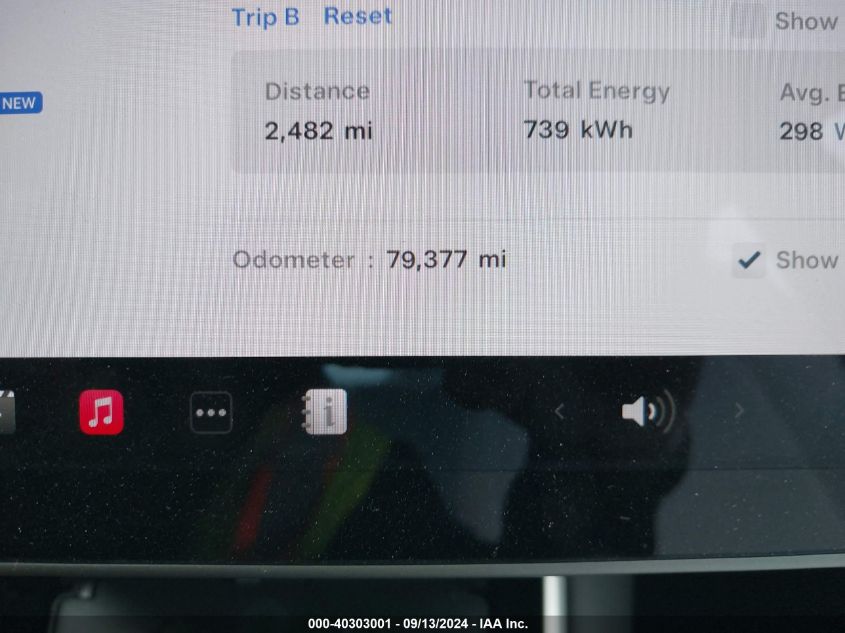Tap the volume speaker icon

(x=647, y=412)
